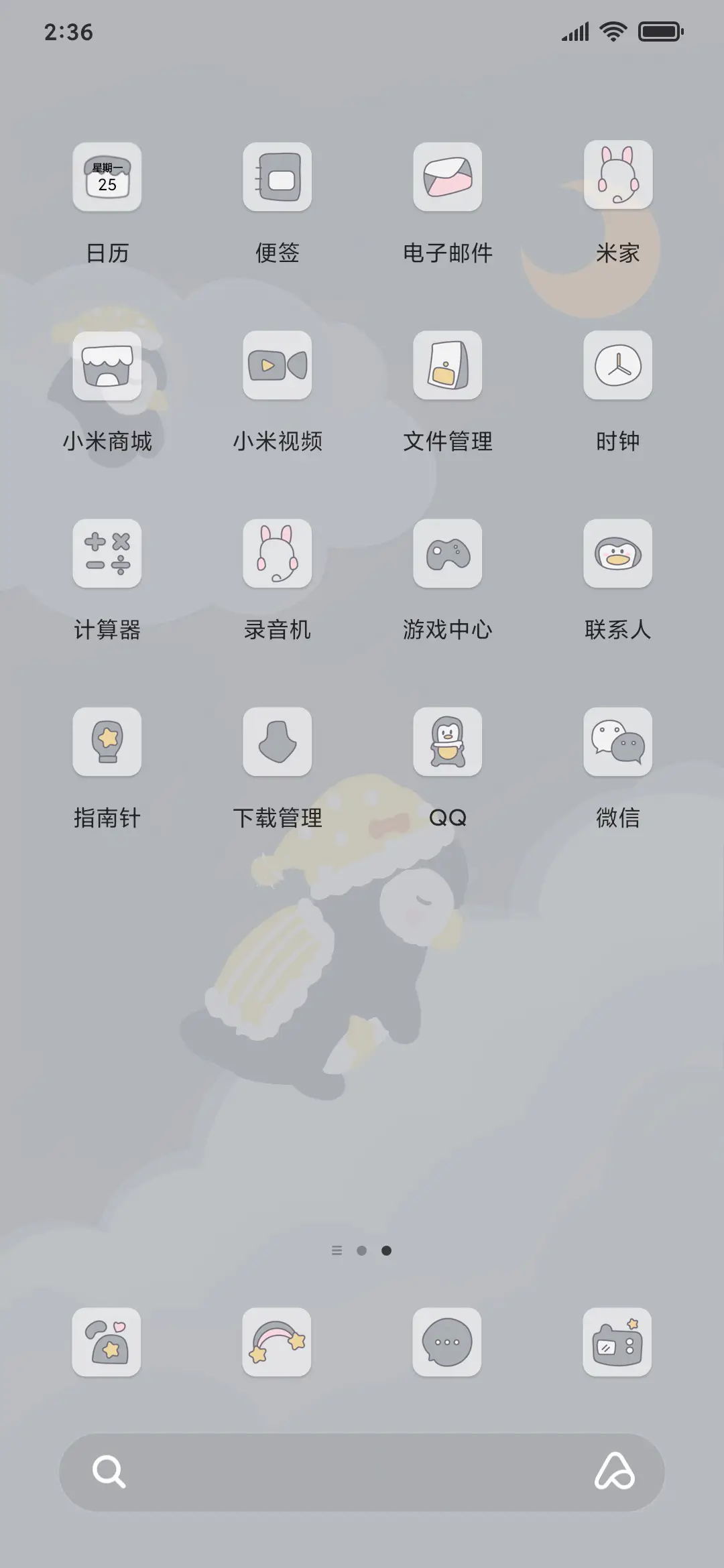Open the Messages app in the dock
Screen dimensions: 724x1568
(x=447, y=1344)
